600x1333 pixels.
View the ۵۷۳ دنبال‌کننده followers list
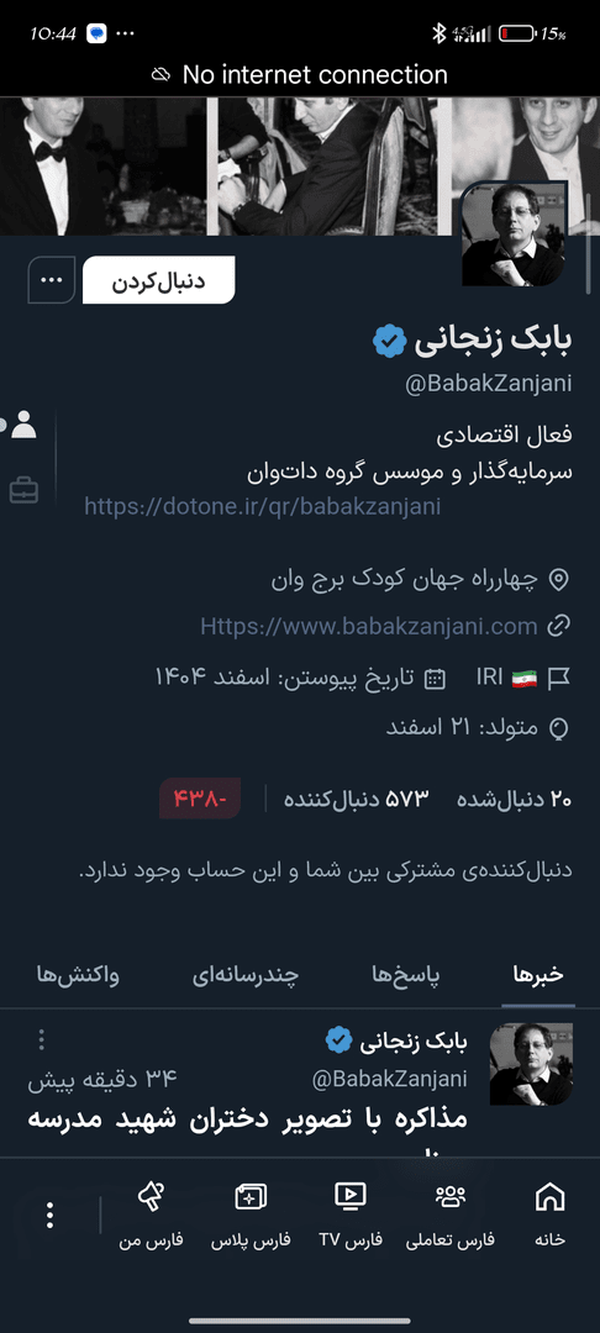(356, 799)
